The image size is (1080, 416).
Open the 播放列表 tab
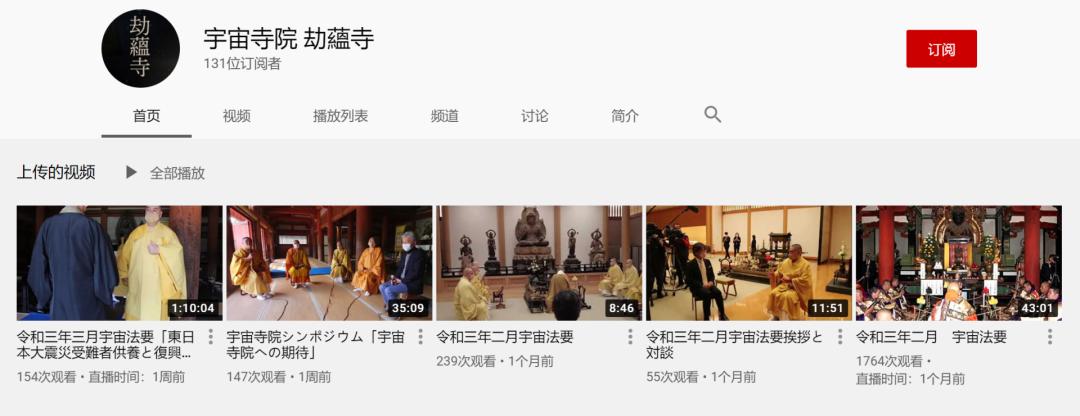point(340,116)
